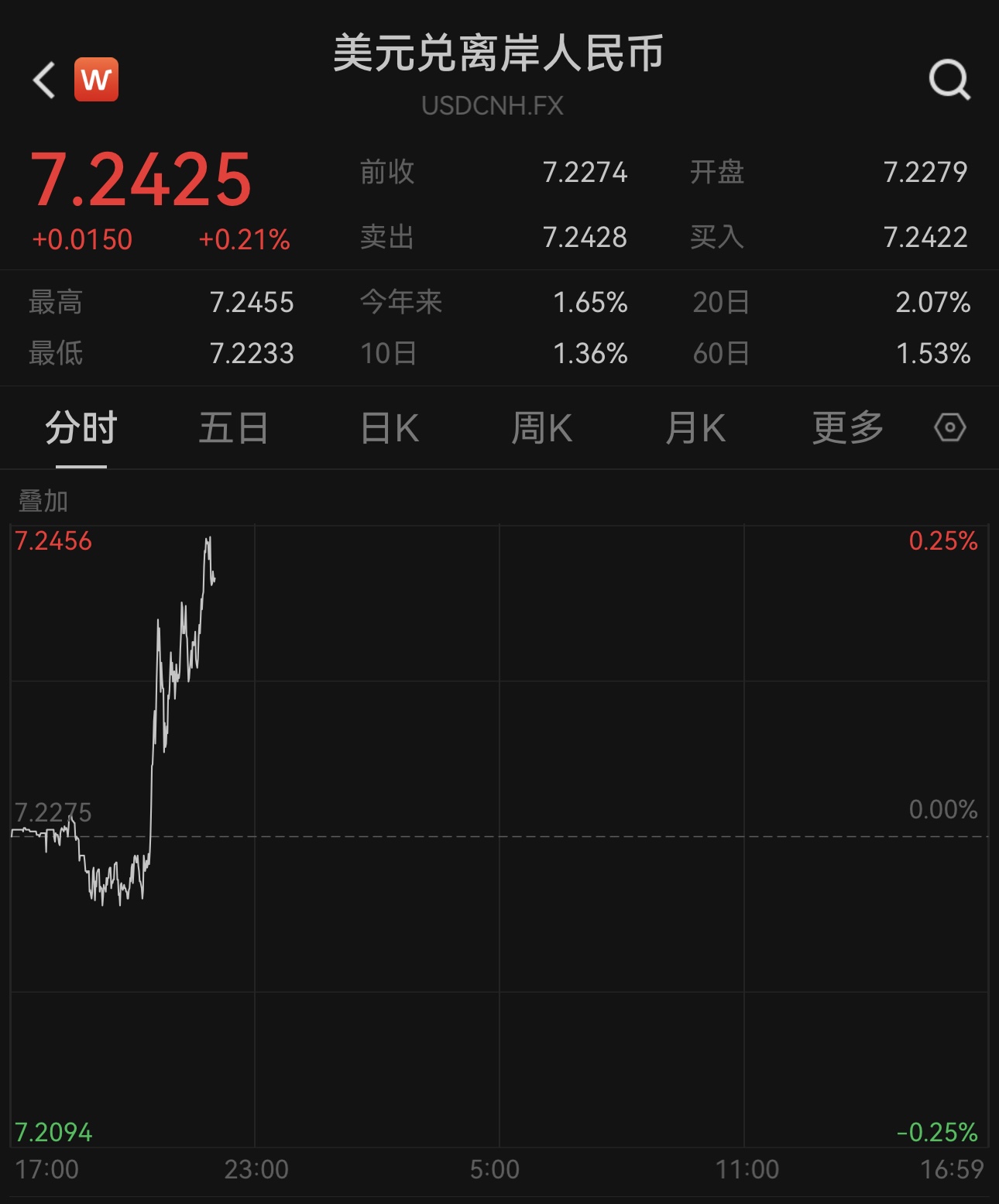Open the chart settings gear icon

pyautogui.click(x=951, y=427)
